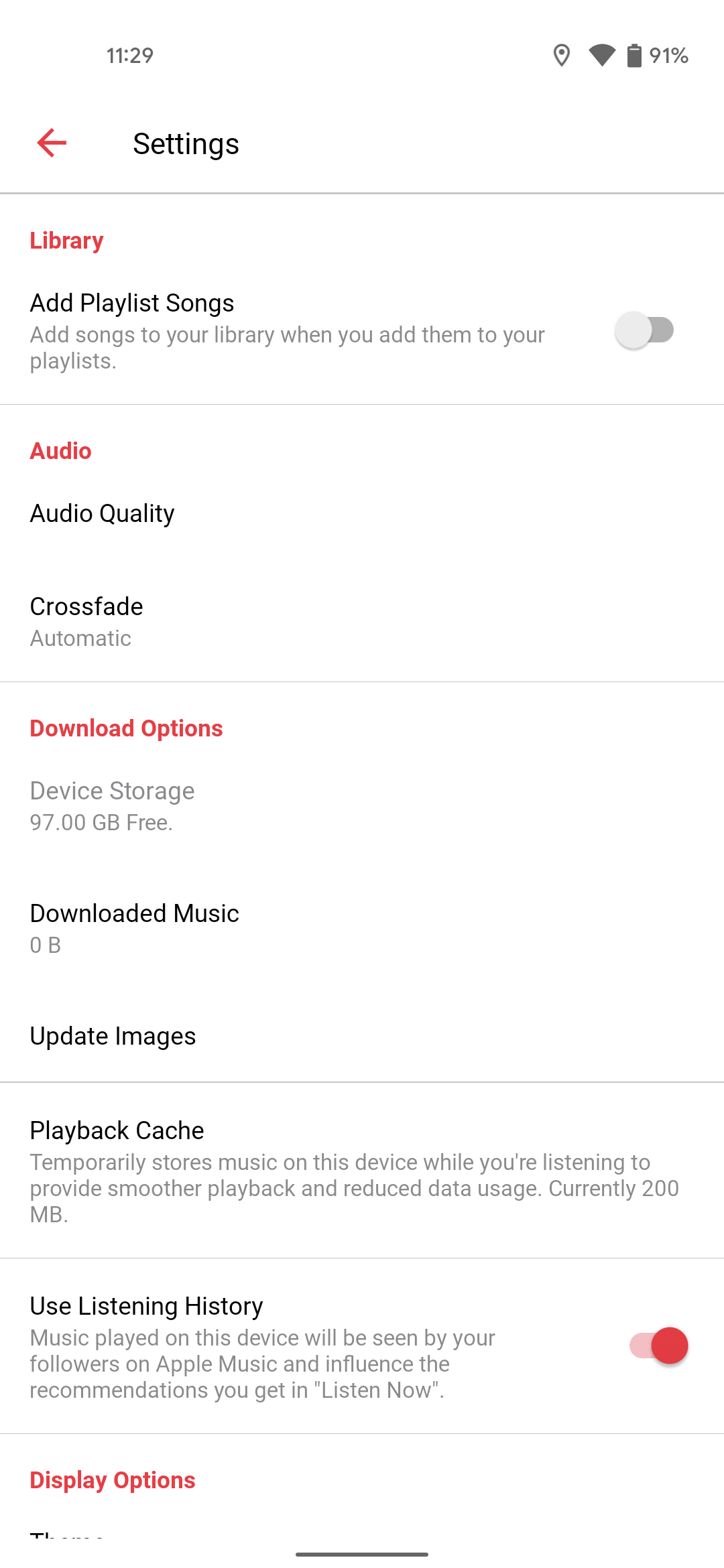Image resolution: width=724 pixels, height=1568 pixels.
Task: Open Audio Quality settings
Action: [x=103, y=514]
